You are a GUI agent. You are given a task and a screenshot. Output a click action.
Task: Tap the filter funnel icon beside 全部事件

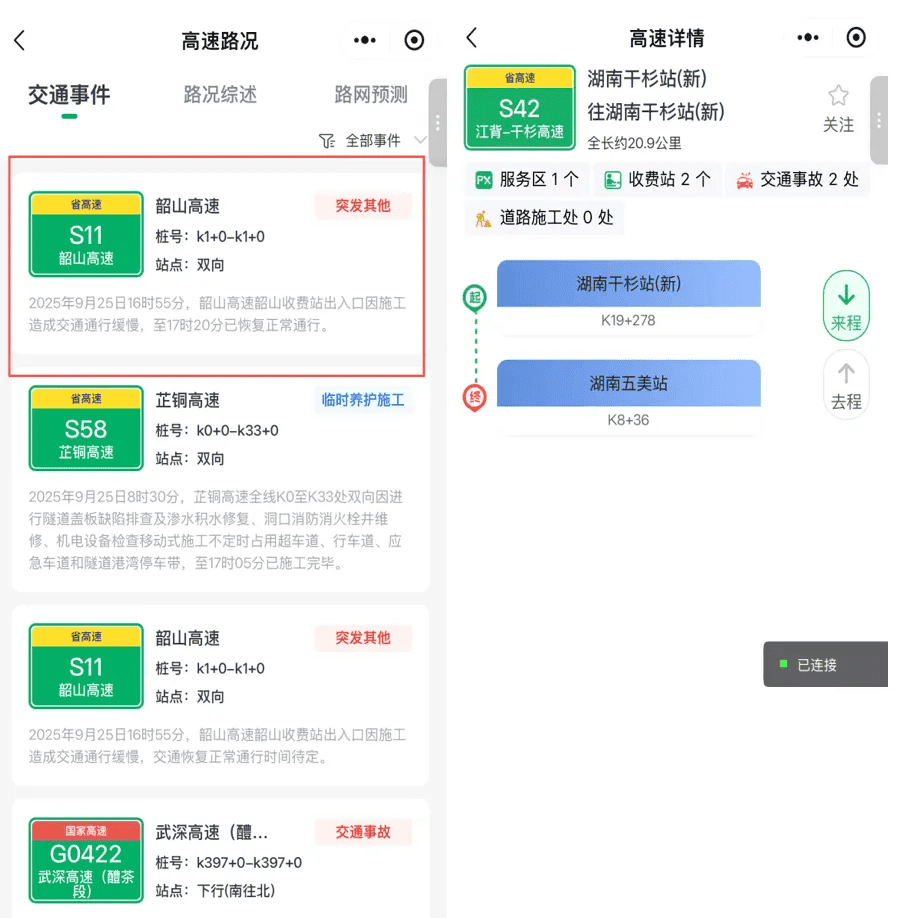tap(325, 142)
